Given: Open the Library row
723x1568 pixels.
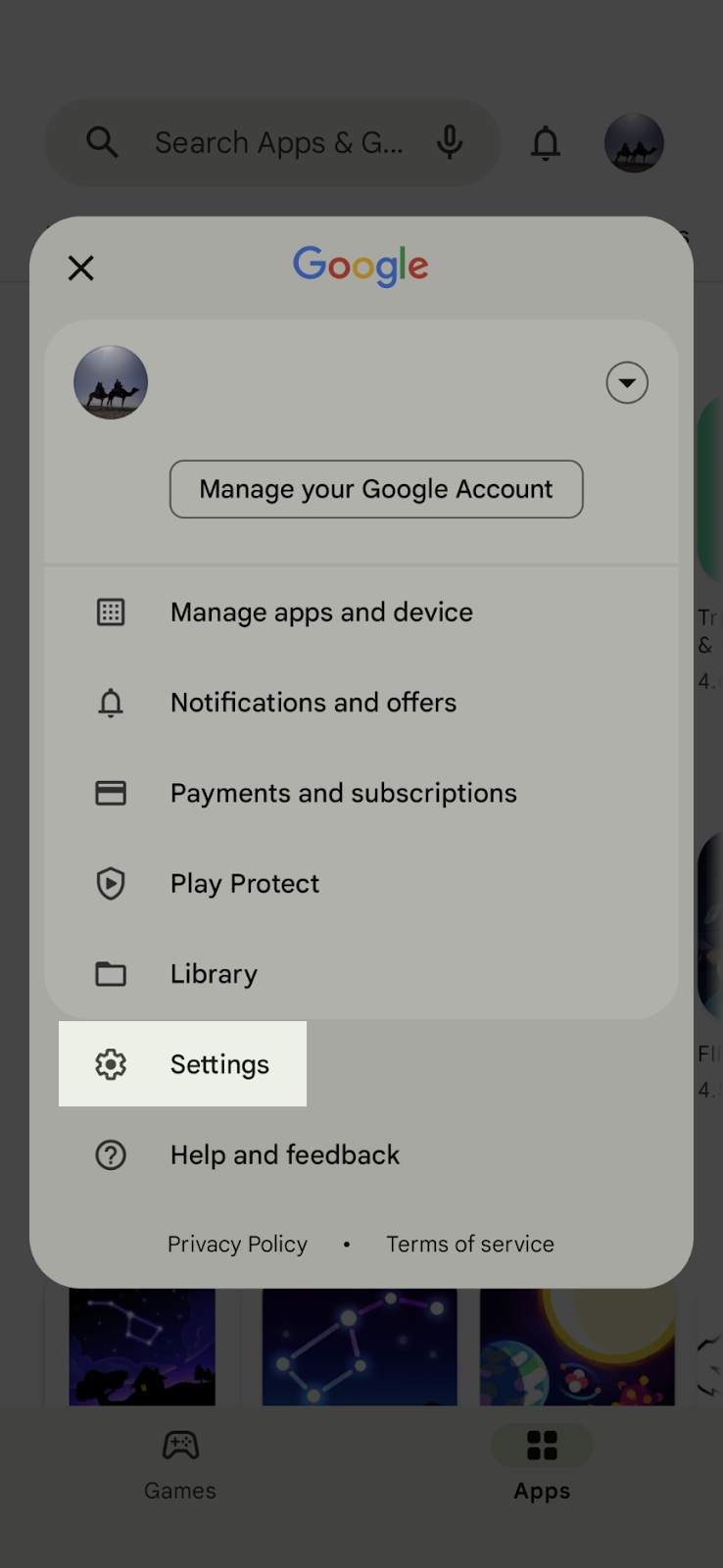Looking at the screenshot, I should point(361,973).
